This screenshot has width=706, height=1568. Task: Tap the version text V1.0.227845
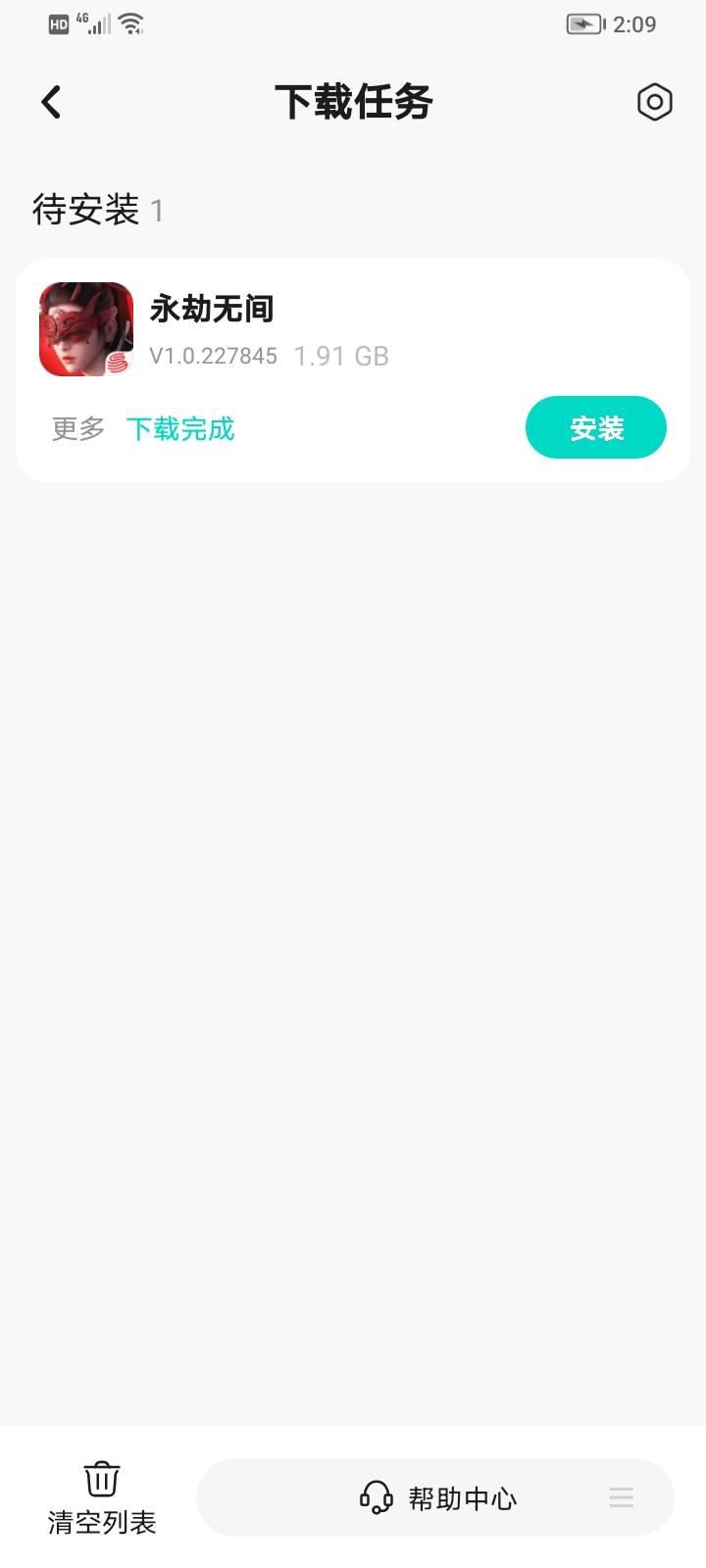(x=215, y=356)
